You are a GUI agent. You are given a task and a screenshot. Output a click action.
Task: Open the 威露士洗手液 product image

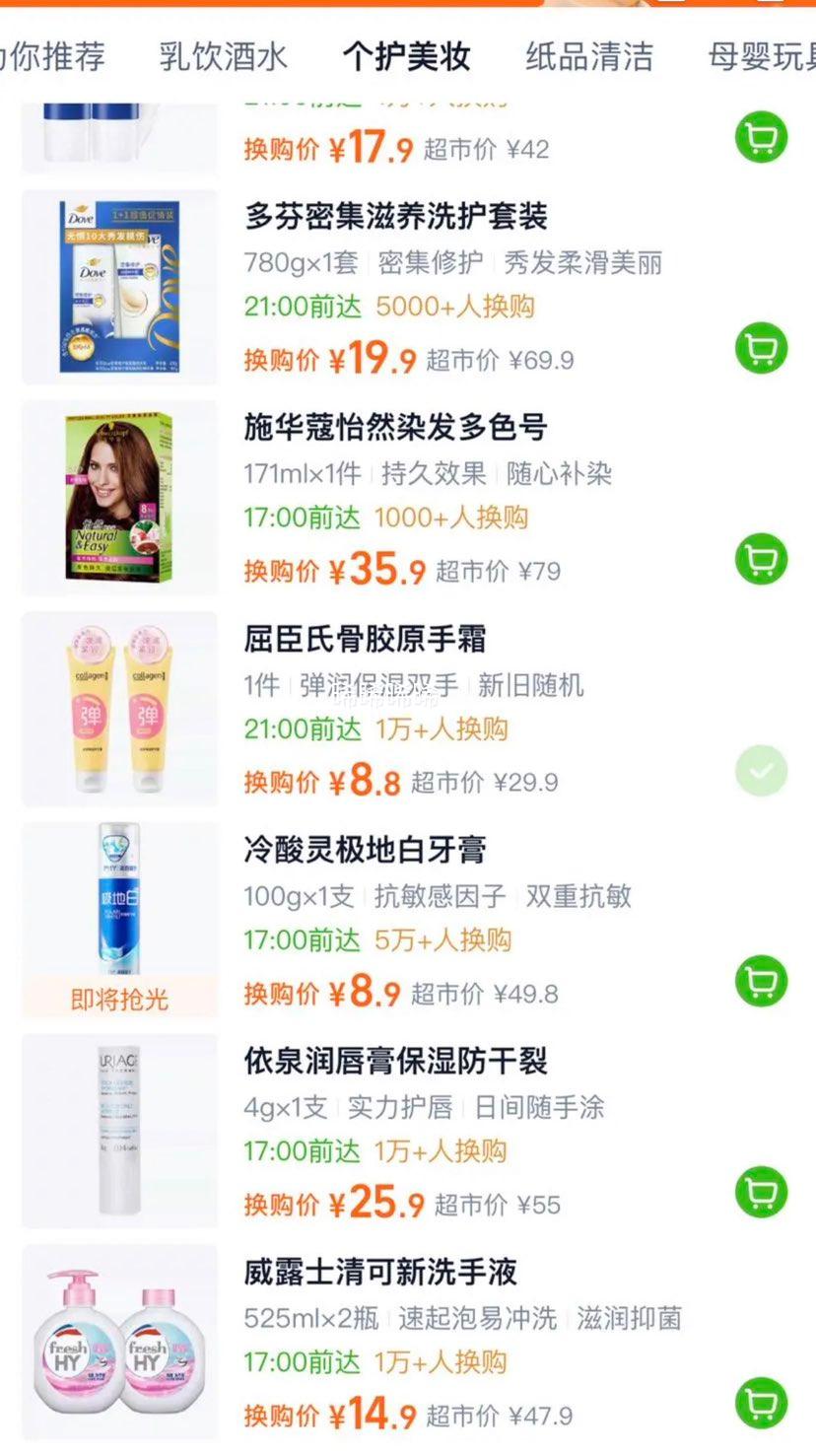point(118,1341)
